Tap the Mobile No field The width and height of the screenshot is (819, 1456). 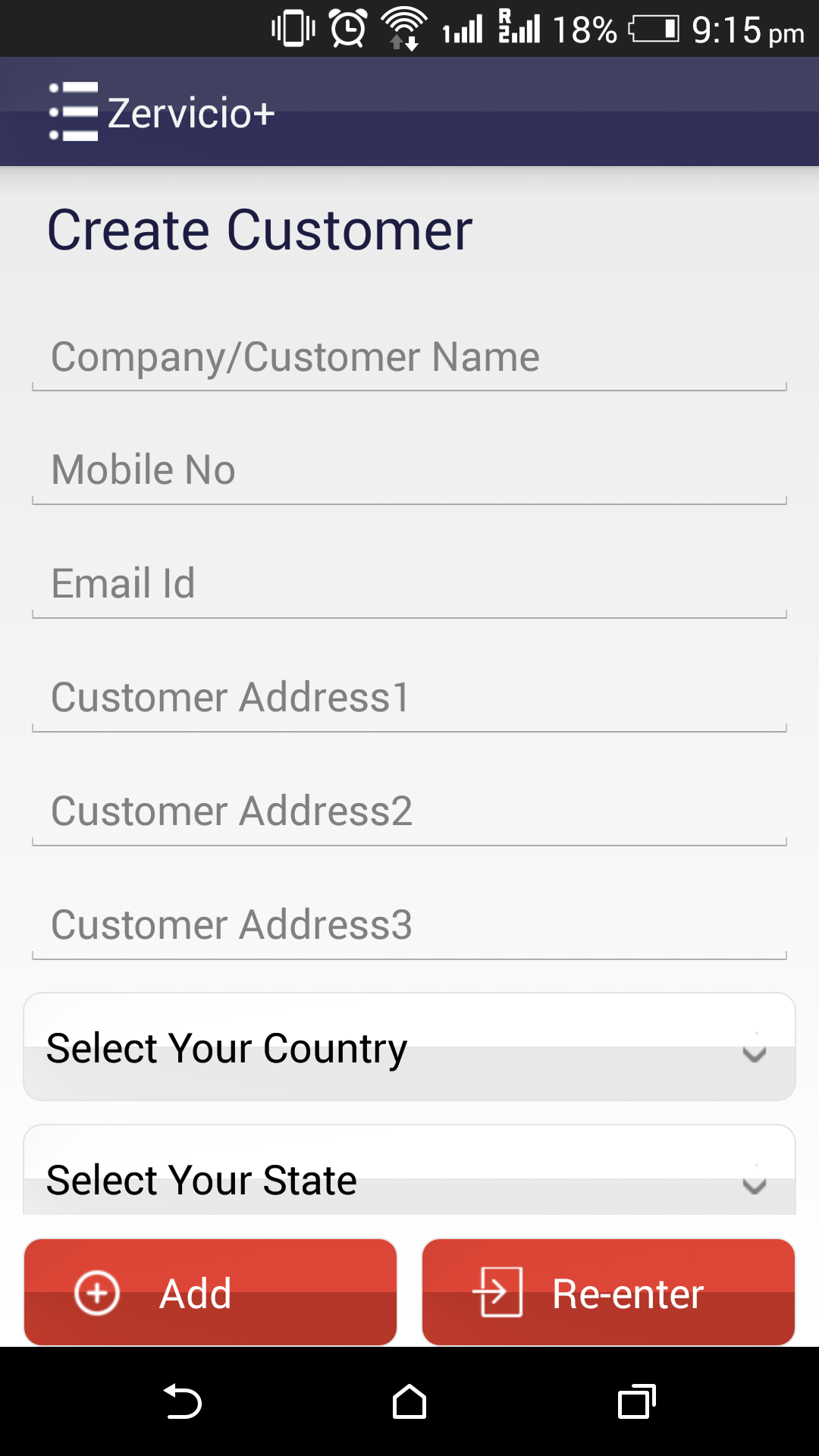tap(409, 470)
